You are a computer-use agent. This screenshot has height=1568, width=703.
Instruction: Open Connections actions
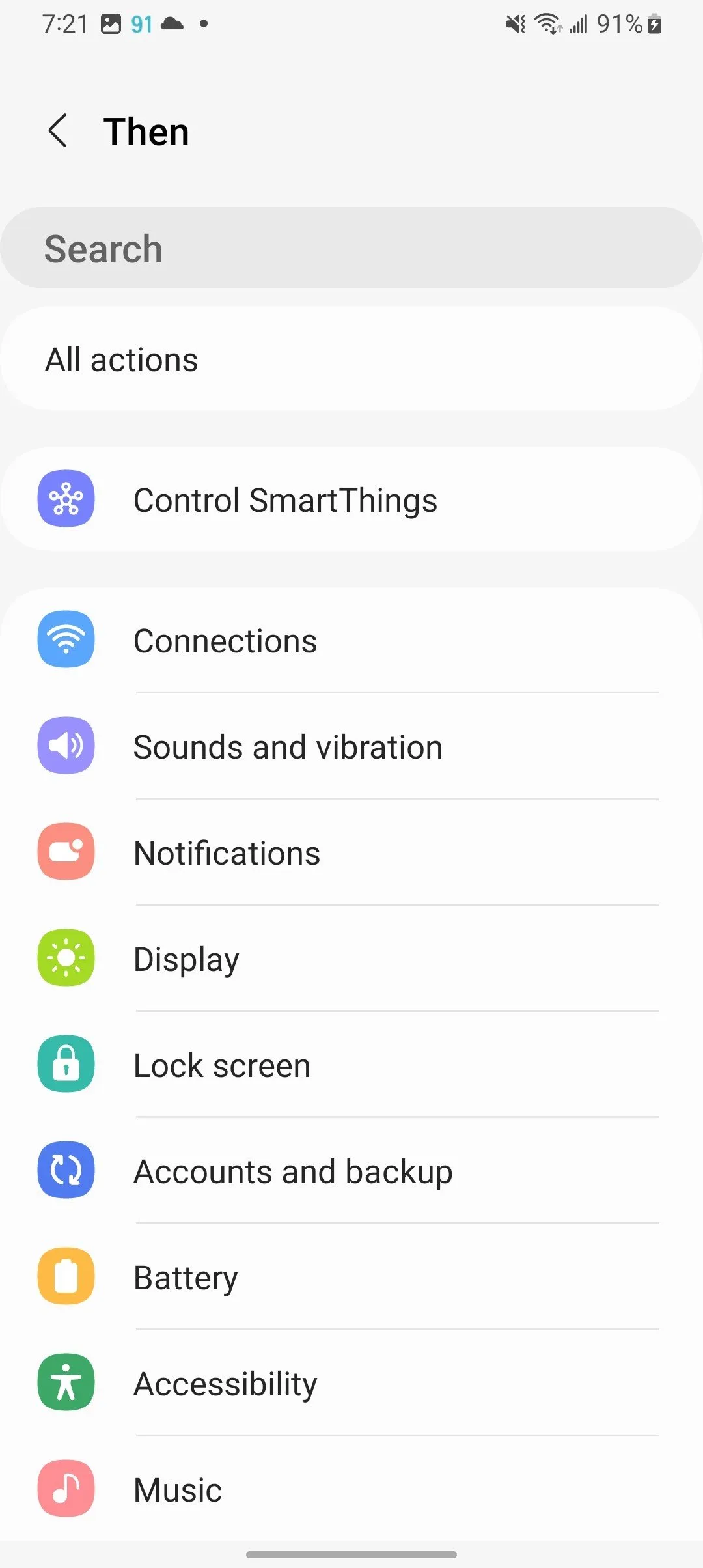pyautogui.click(x=351, y=641)
